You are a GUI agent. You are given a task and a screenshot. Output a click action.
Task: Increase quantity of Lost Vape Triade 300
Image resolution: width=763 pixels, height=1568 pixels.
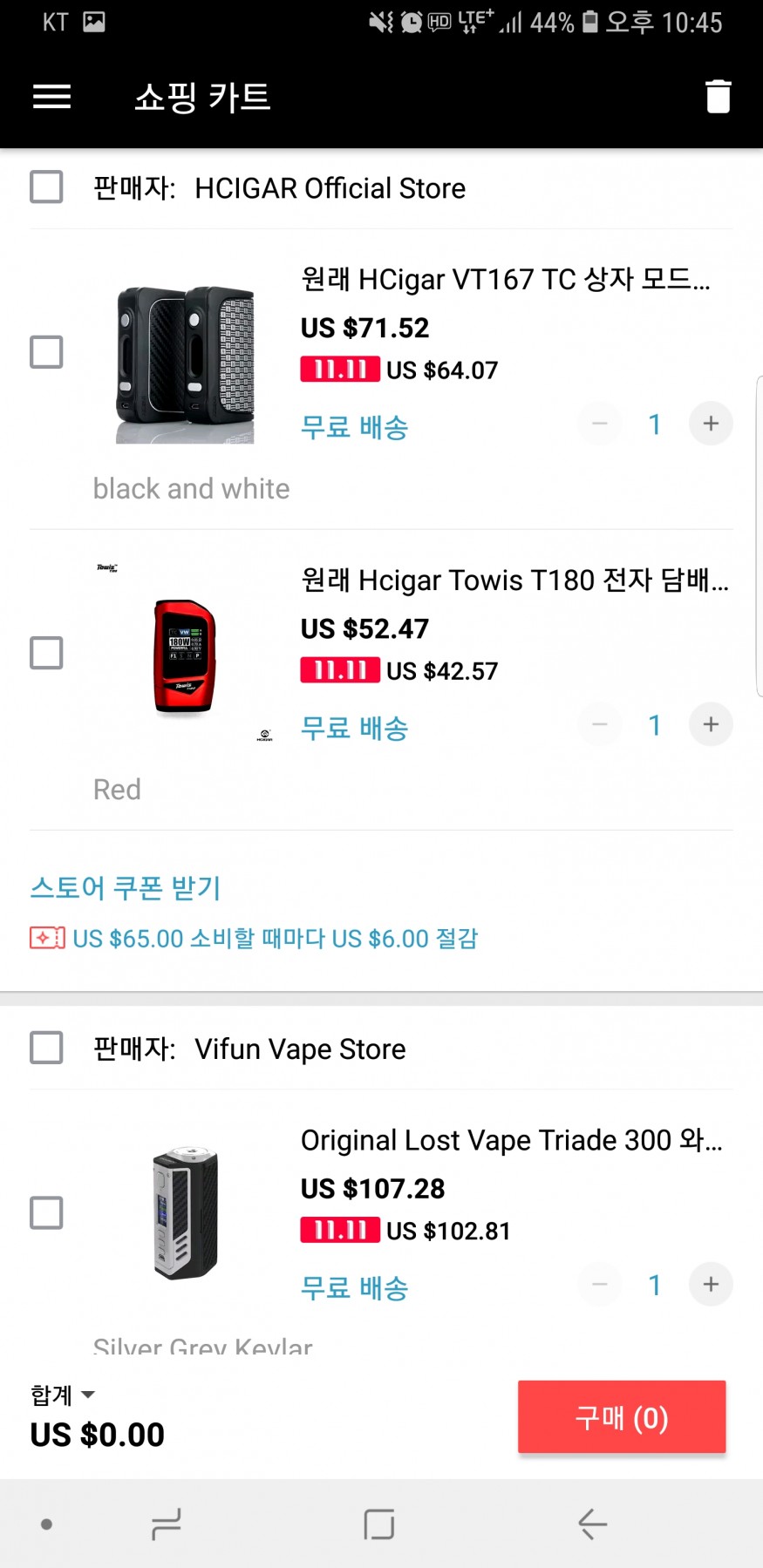point(711,1284)
